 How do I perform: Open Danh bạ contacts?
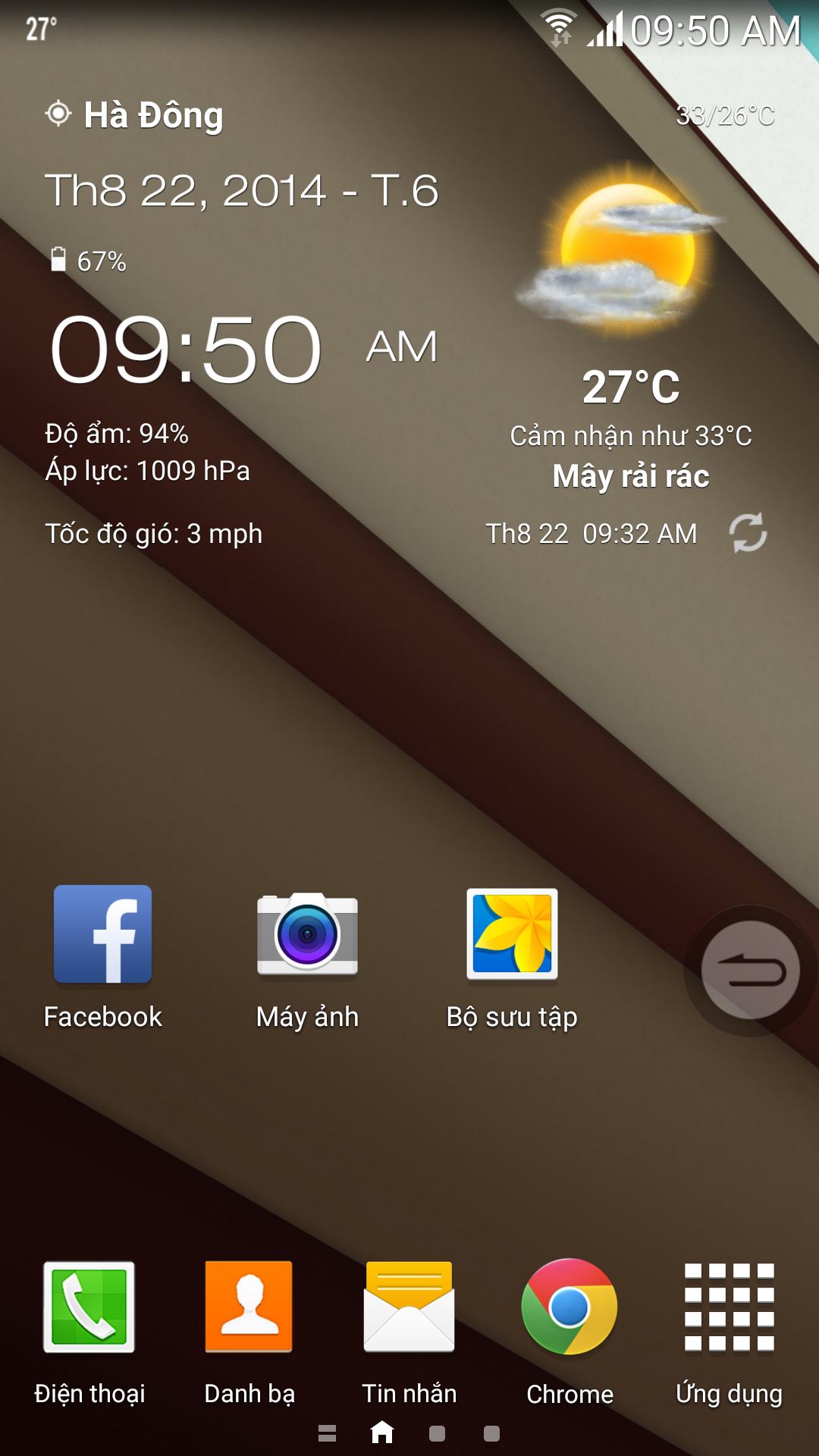click(249, 1307)
